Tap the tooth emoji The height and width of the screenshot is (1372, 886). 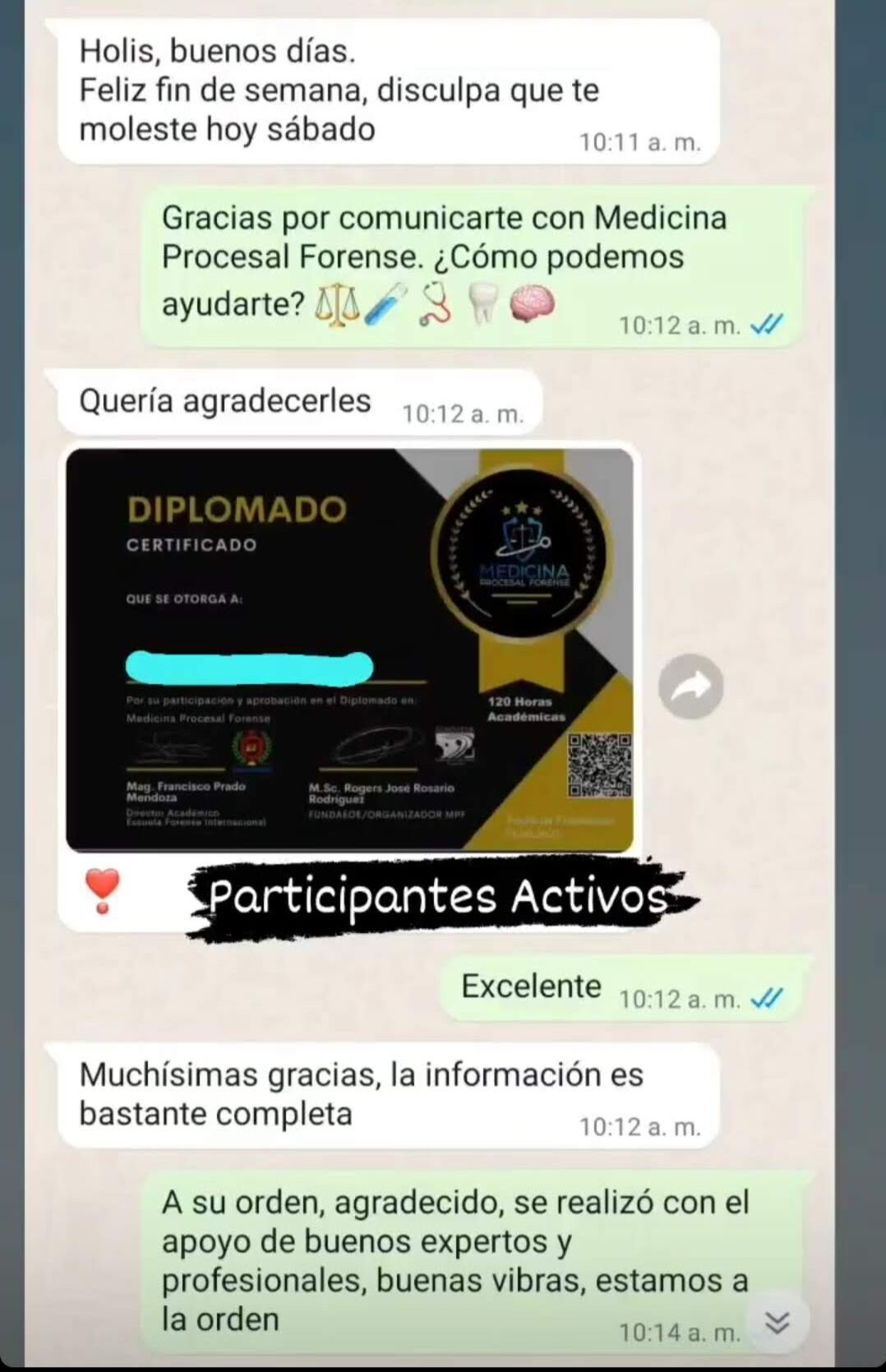[x=482, y=304]
